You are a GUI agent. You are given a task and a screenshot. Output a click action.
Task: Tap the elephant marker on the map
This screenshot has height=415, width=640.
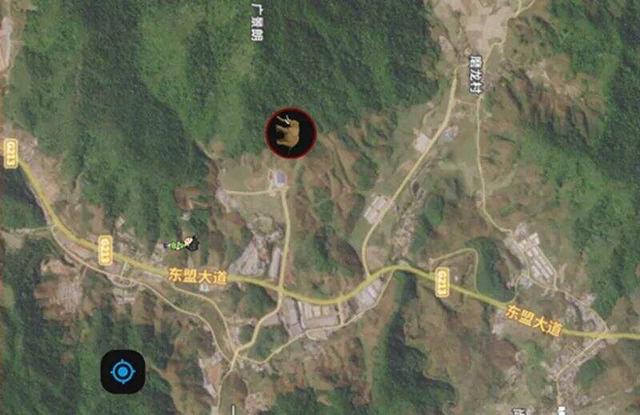click(290, 133)
